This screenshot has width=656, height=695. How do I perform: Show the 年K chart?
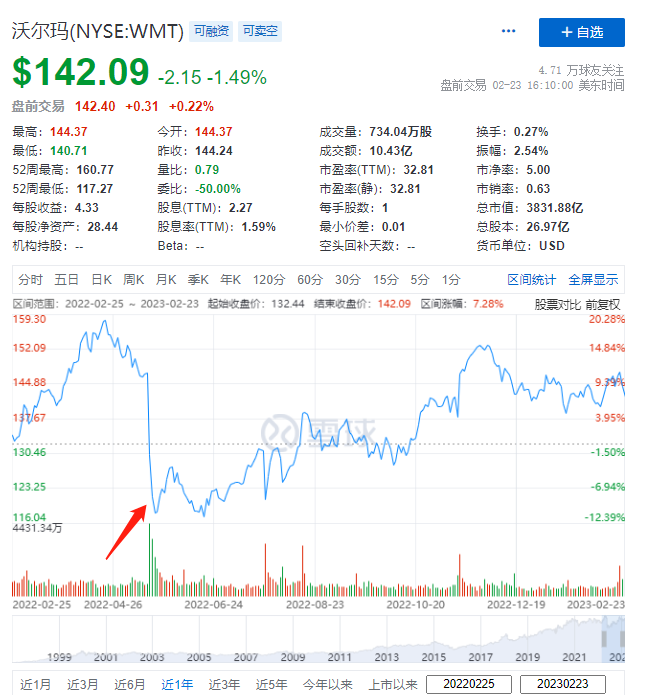click(230, 279)
